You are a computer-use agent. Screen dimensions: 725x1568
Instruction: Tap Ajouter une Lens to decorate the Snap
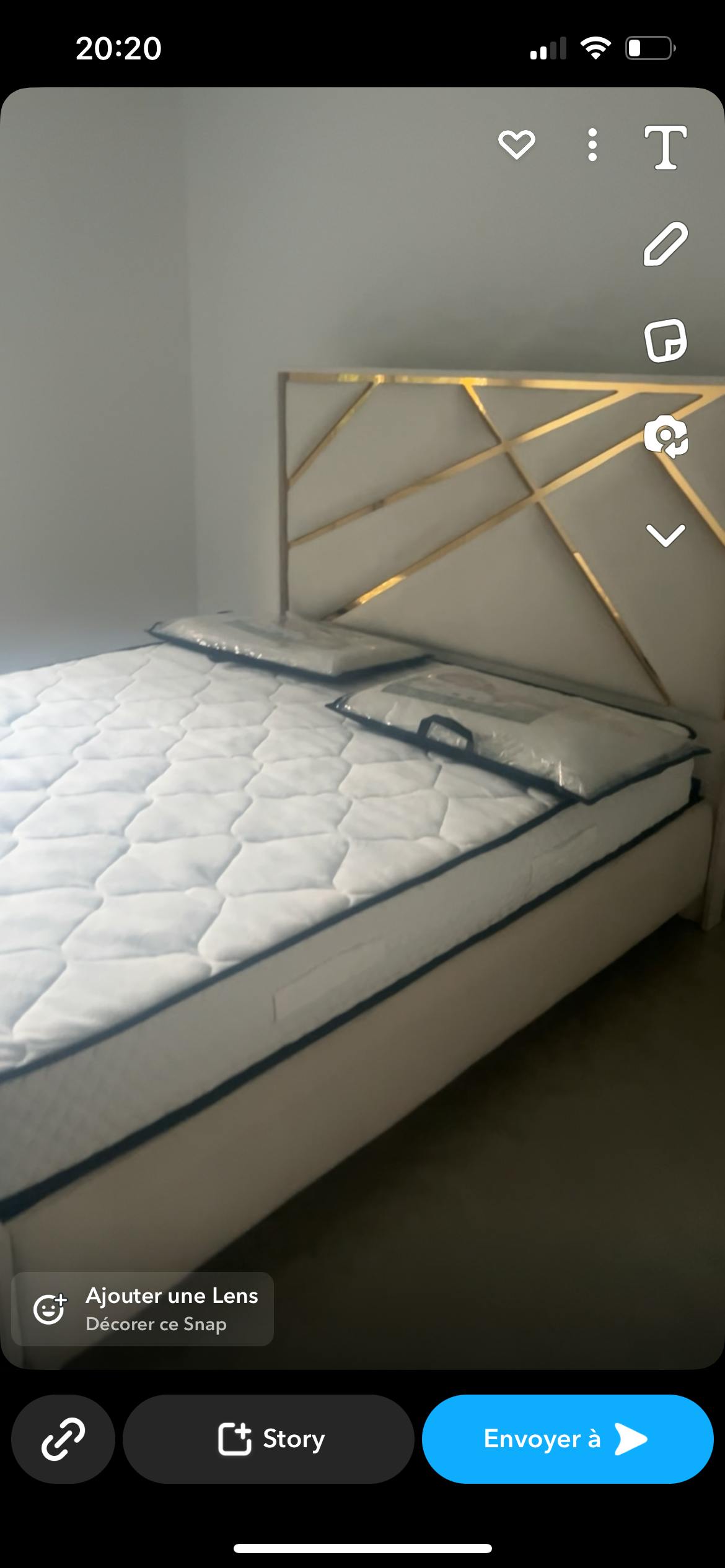point(143,1309)
